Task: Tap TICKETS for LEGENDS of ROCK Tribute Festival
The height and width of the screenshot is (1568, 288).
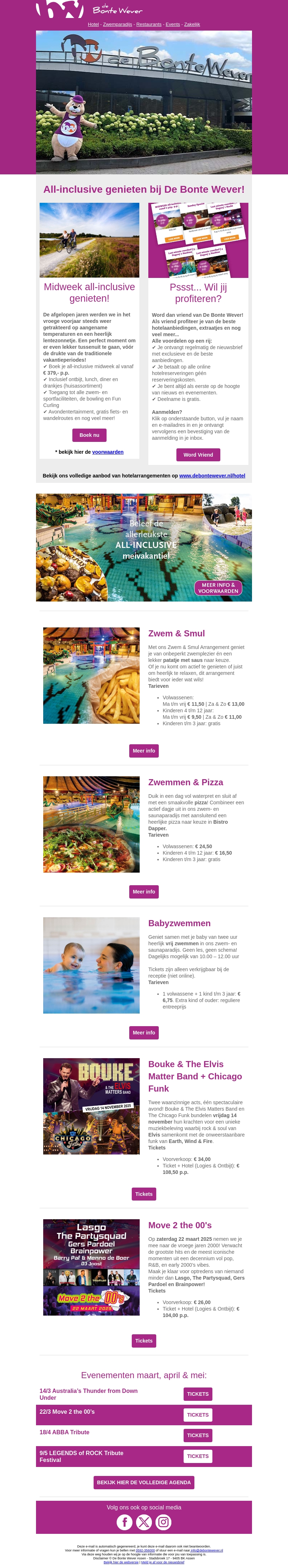Action: click(x=198, y=1455)
